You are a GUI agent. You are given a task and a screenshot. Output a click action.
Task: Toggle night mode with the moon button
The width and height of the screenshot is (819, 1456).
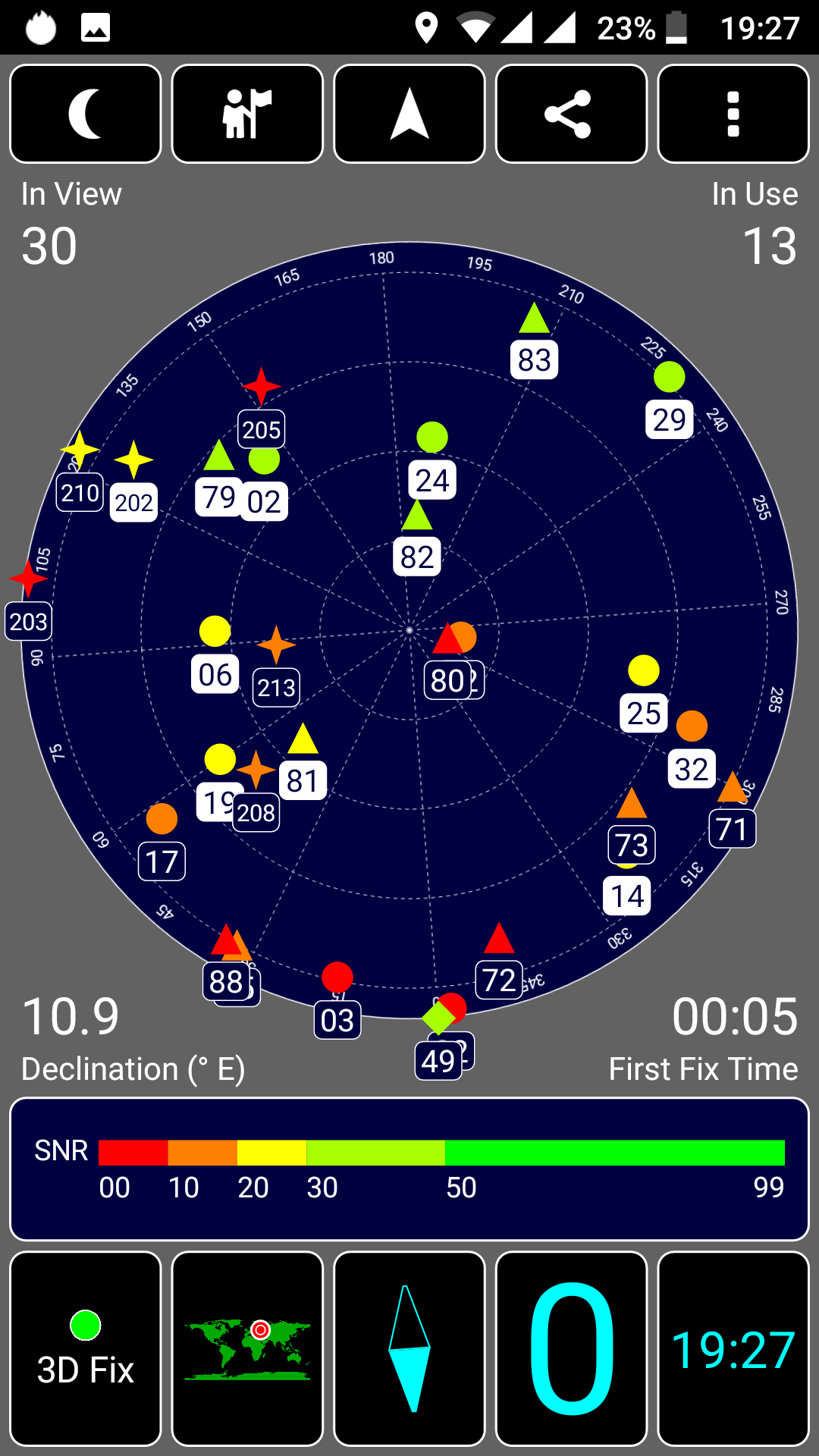tap(86, 114)
